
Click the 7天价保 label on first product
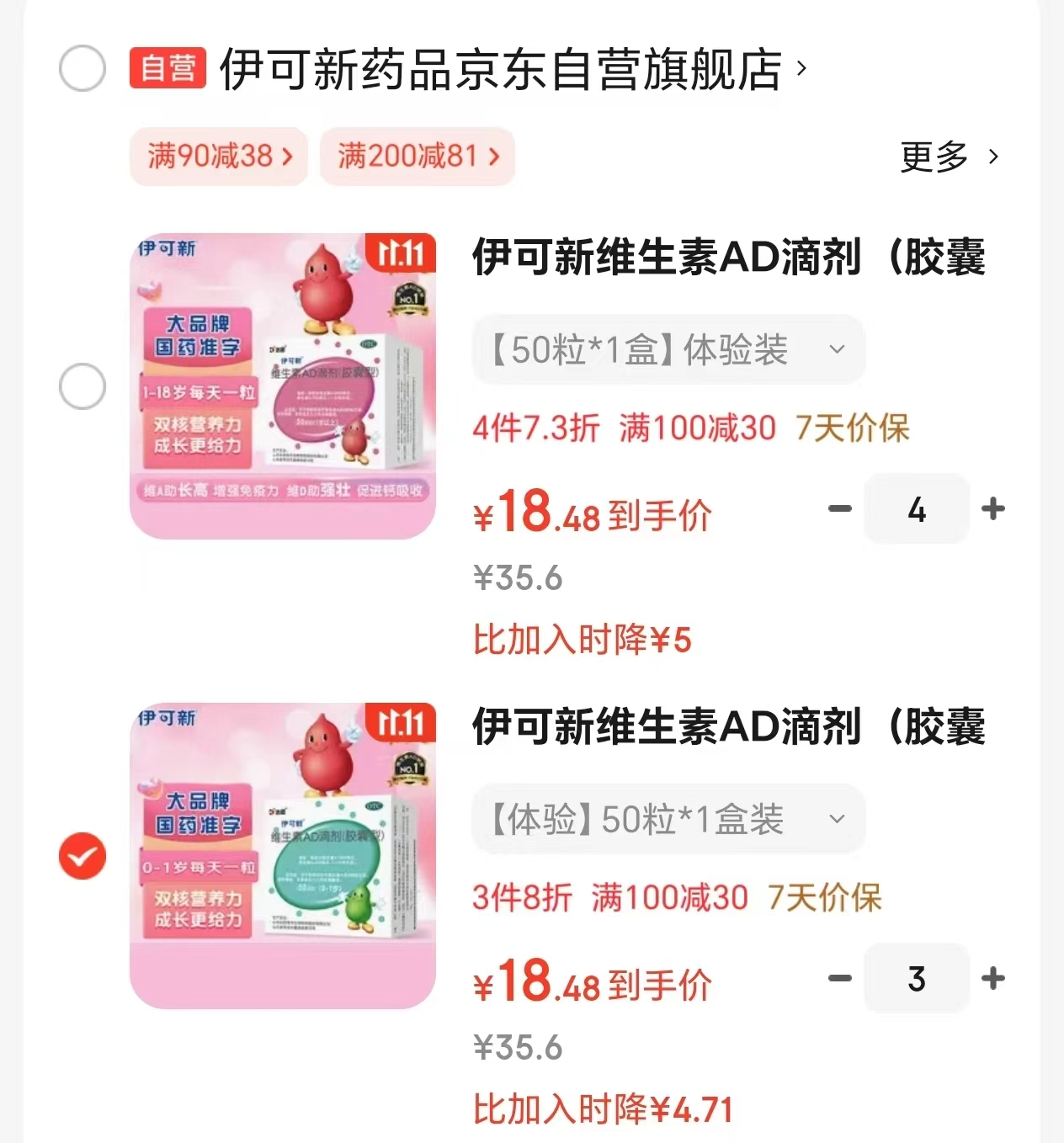click(853, 428)
